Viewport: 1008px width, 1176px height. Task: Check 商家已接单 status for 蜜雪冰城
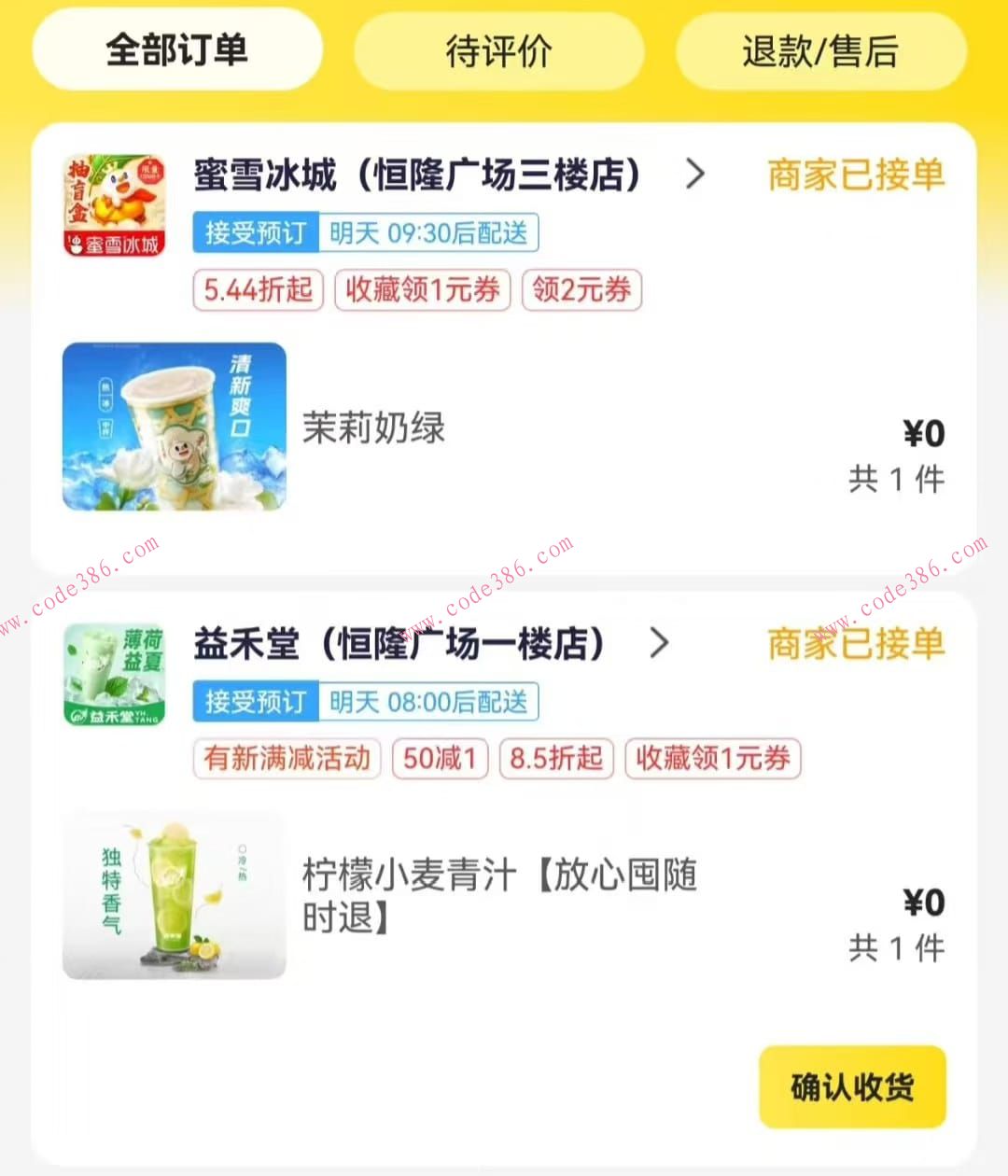(x=855, y=175)
